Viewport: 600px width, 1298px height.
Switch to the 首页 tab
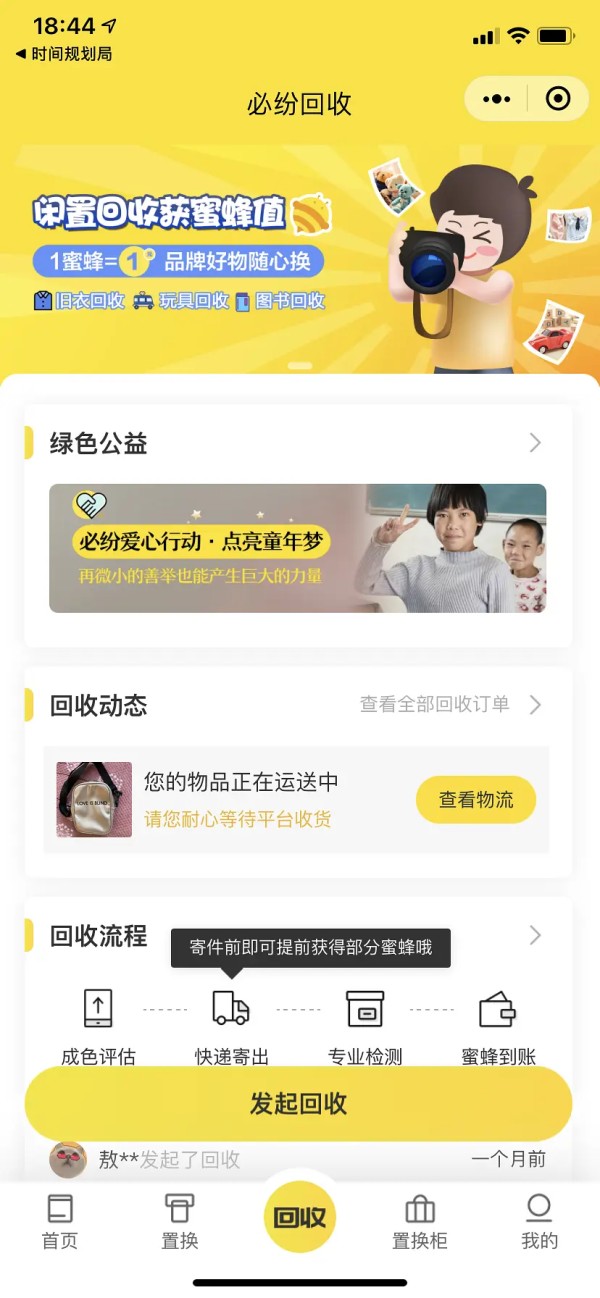click(x=60, y=1222)
